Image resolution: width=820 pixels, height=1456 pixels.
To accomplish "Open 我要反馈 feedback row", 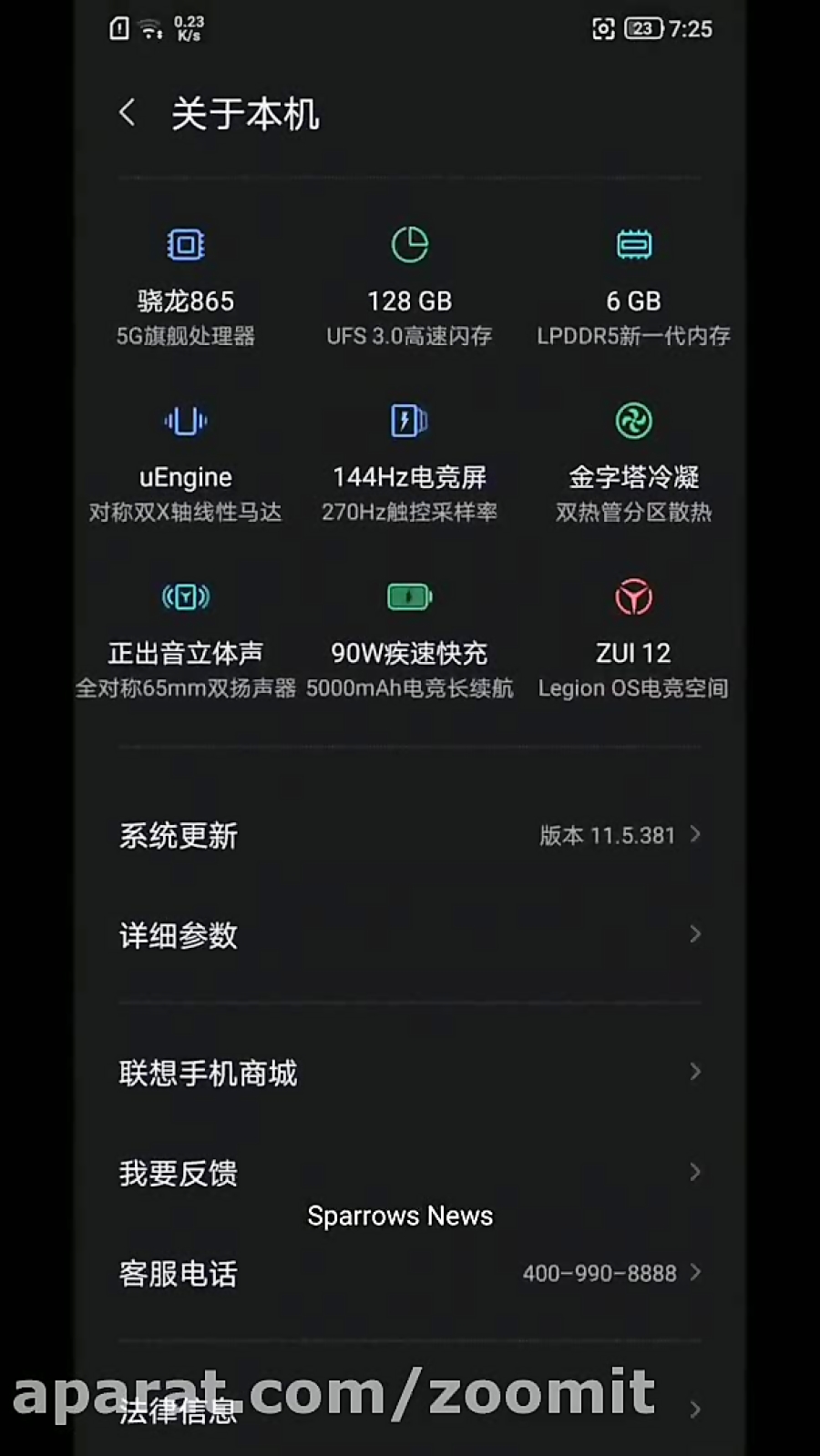I will coord(410,1173).
